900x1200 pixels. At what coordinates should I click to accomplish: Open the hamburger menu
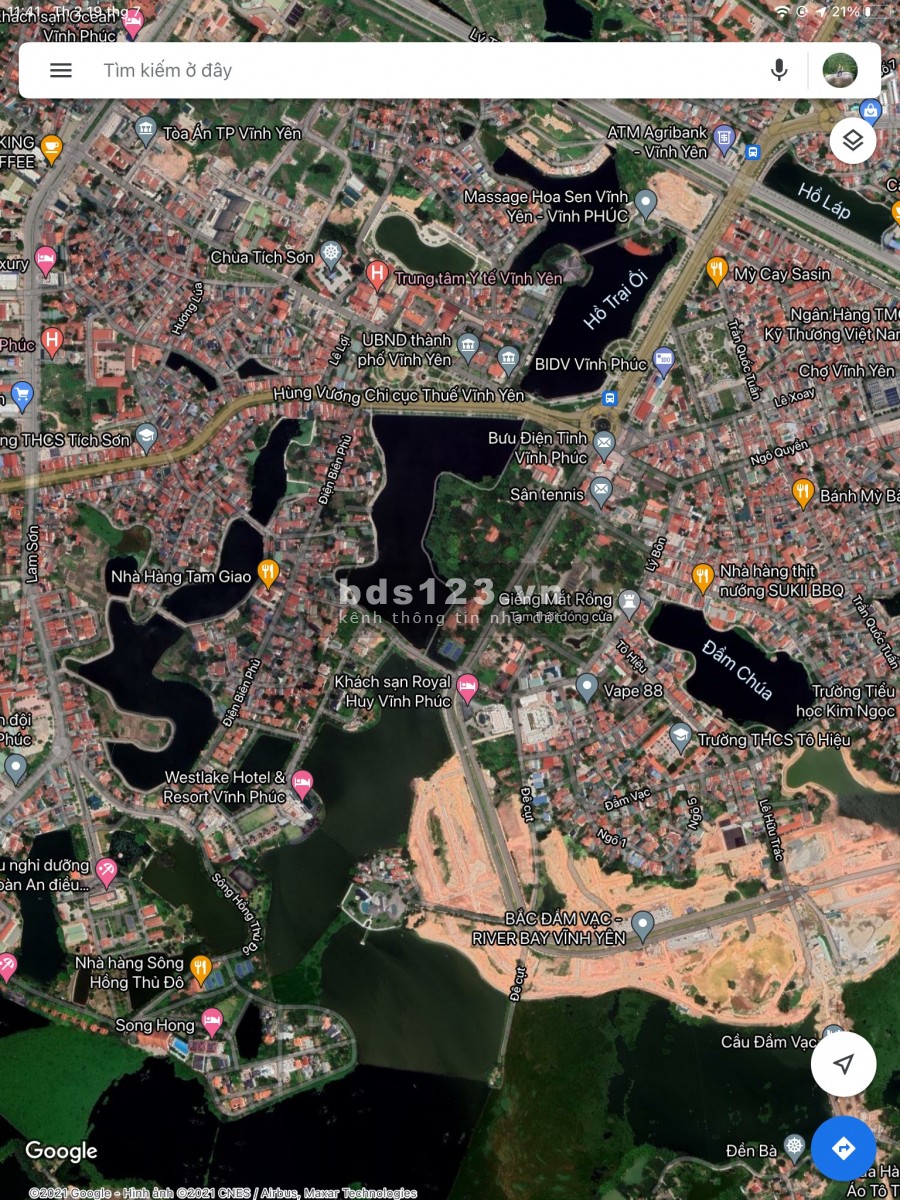tap(61, 70)
